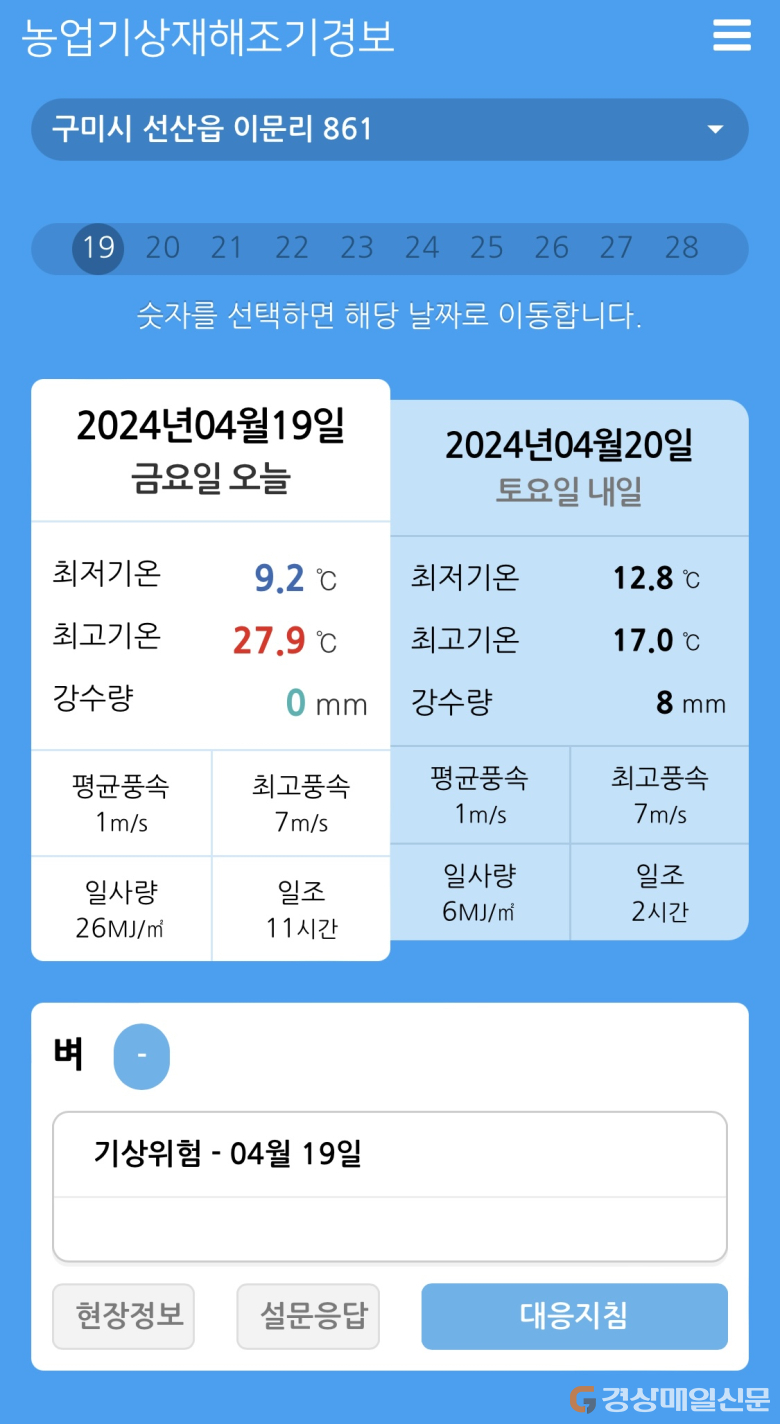Open the 2024년04월20일 tomorrow forecast card

tap(569, 670)
